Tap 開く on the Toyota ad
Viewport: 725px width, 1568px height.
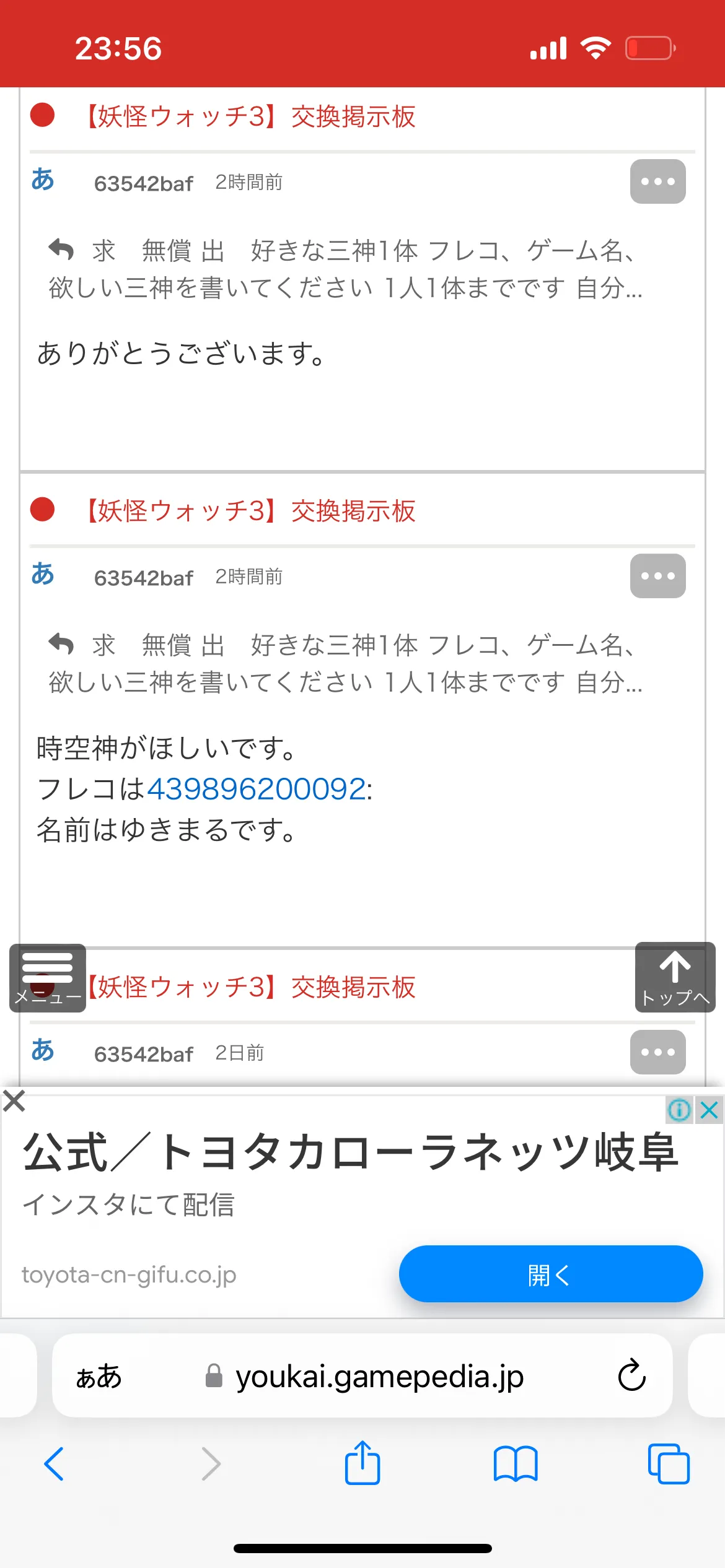point(551,1275)
